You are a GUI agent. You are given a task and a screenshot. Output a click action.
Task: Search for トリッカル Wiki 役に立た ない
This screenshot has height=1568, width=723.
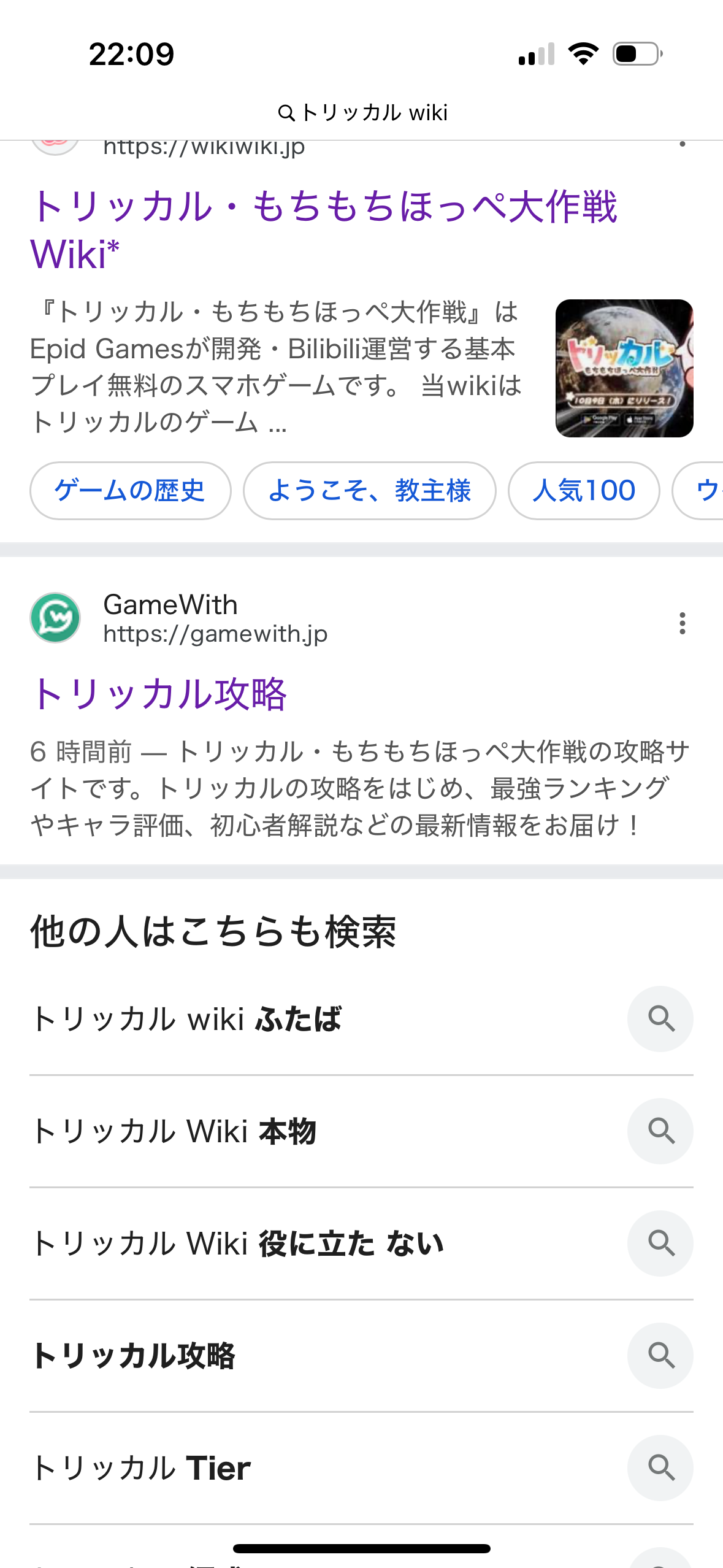click(238, 1243)
